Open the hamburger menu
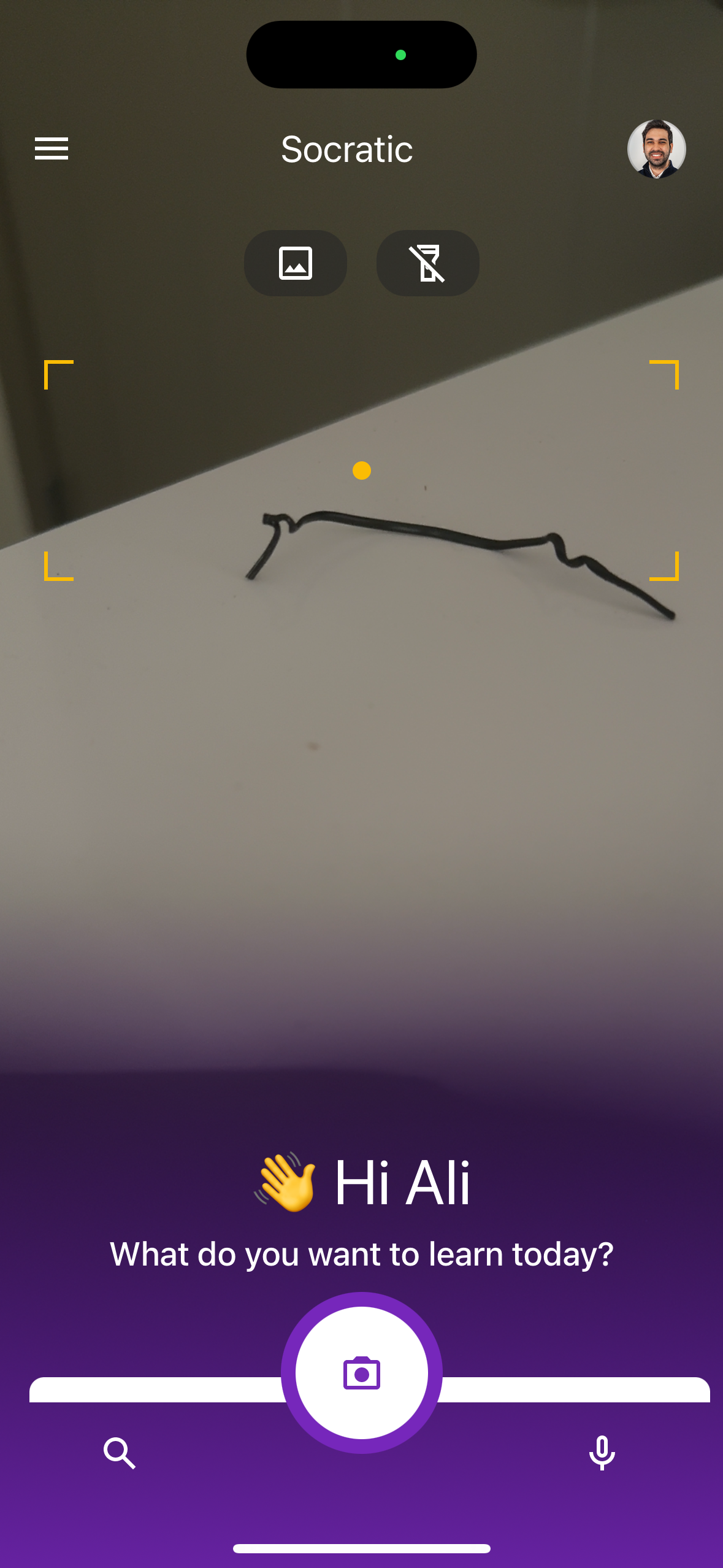Image resolution: width=723 pixels, height=1568 pixels. (52, 149)
